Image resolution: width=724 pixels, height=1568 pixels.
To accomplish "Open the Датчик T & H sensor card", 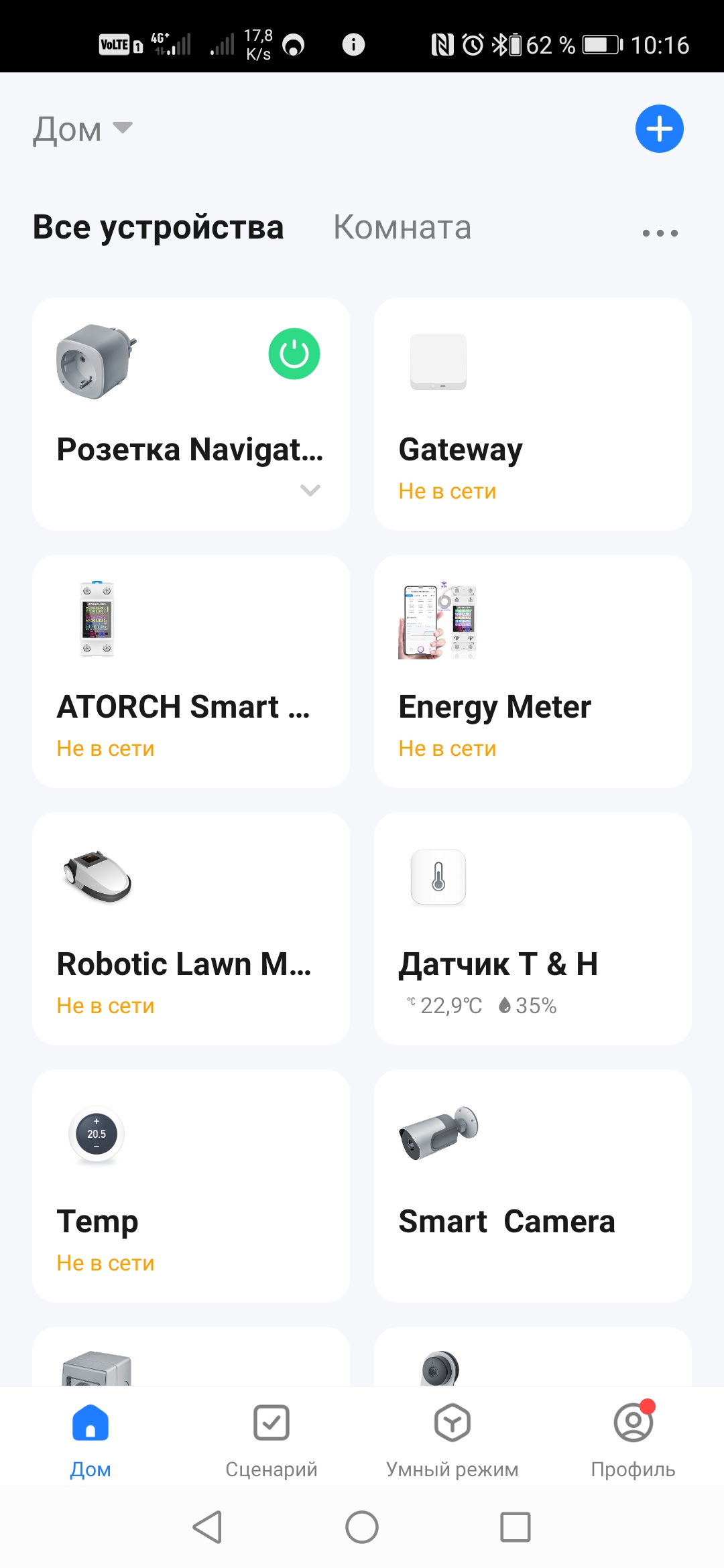I will (x=532, y=929).
